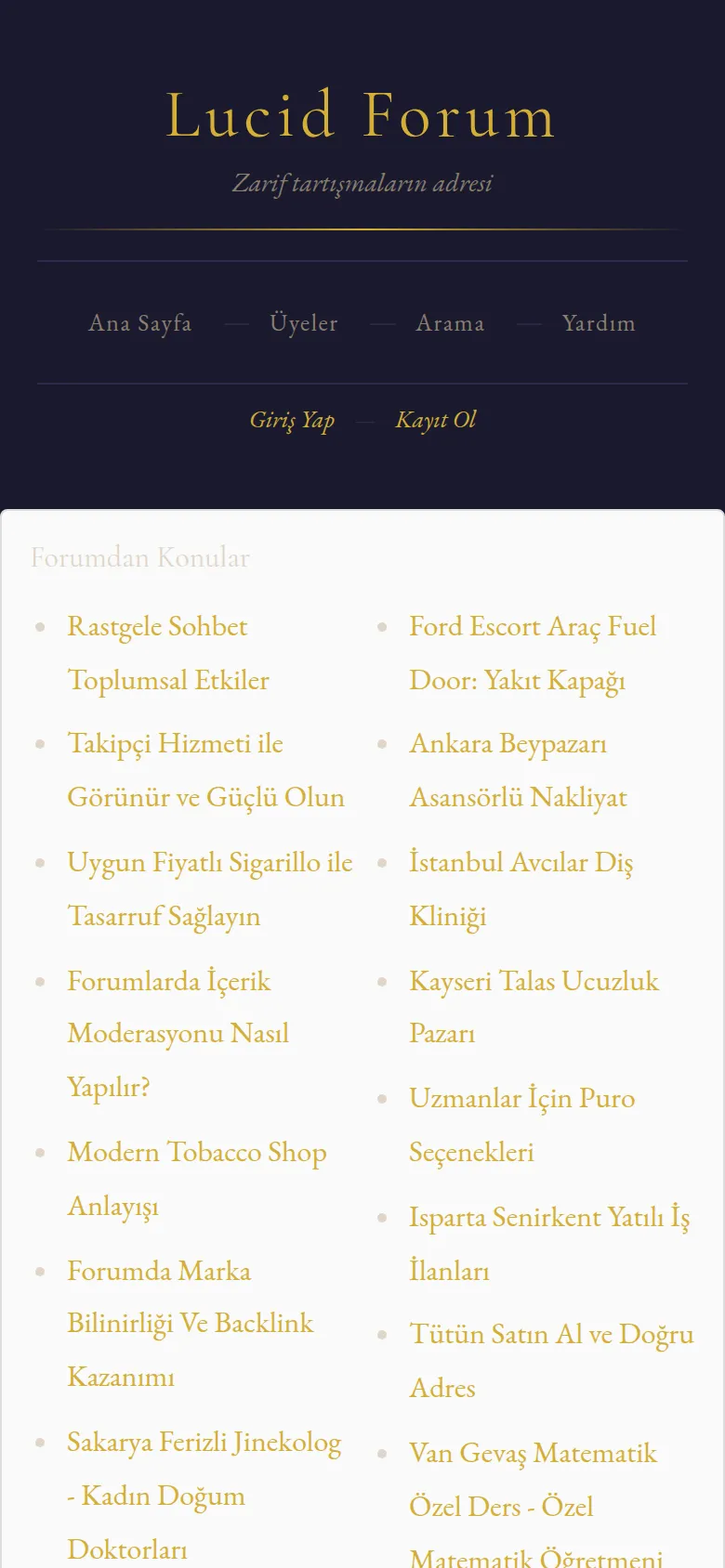The width and height of the screenshot is (725, 1568).
Task: View Ankara Beypazarı Asansörlü Nakliyat topic
Action: pyautogui.click(x=518, y=770)
